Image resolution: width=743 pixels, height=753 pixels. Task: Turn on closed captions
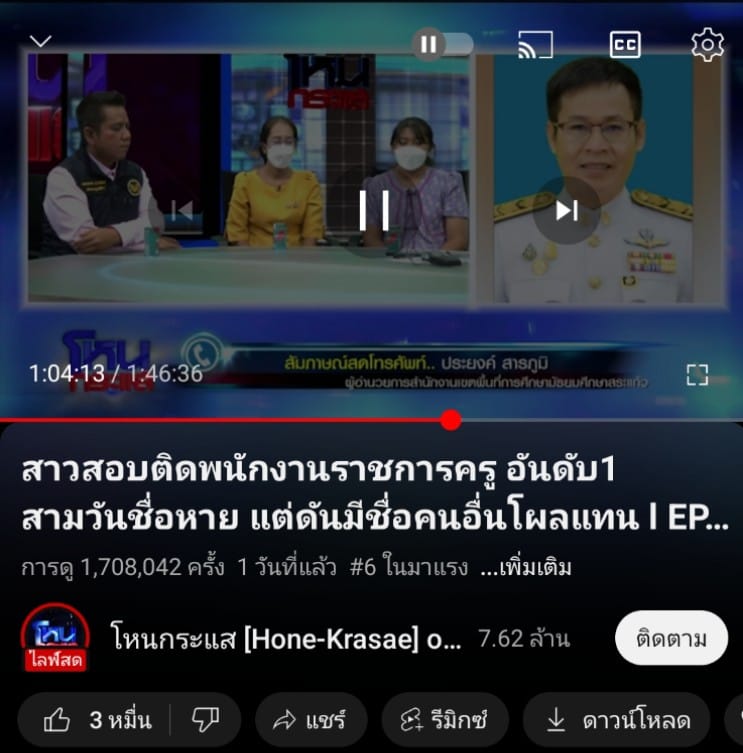[x=625, y=45]
